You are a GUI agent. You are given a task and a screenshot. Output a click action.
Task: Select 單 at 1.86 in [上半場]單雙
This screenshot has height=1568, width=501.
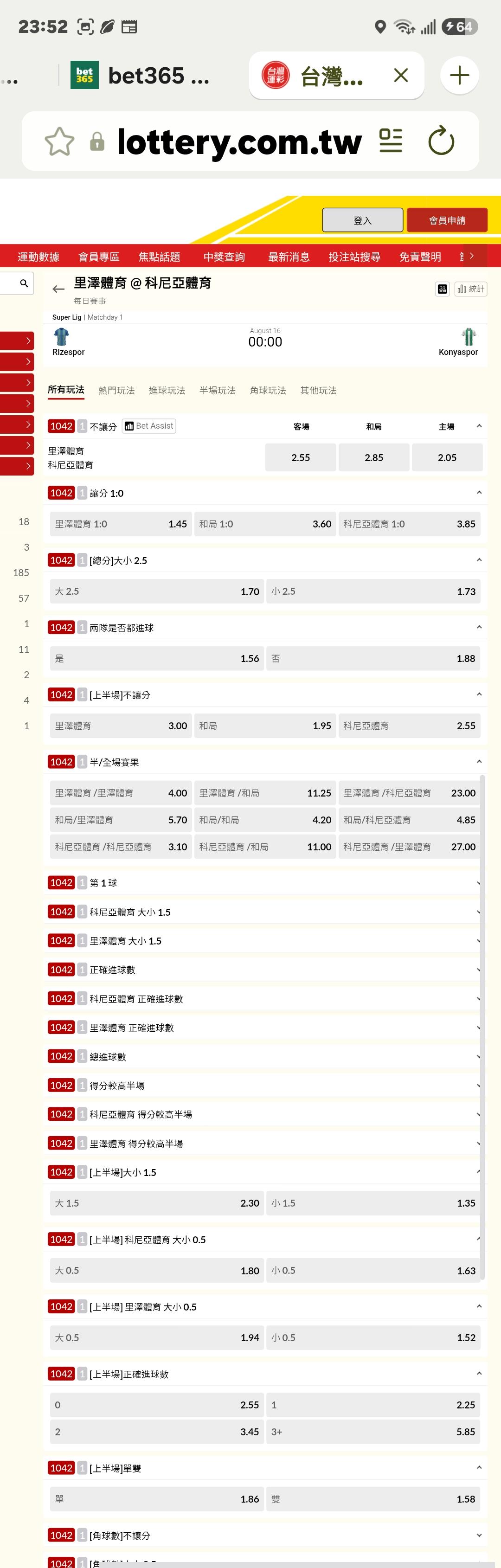(157, 1498)
